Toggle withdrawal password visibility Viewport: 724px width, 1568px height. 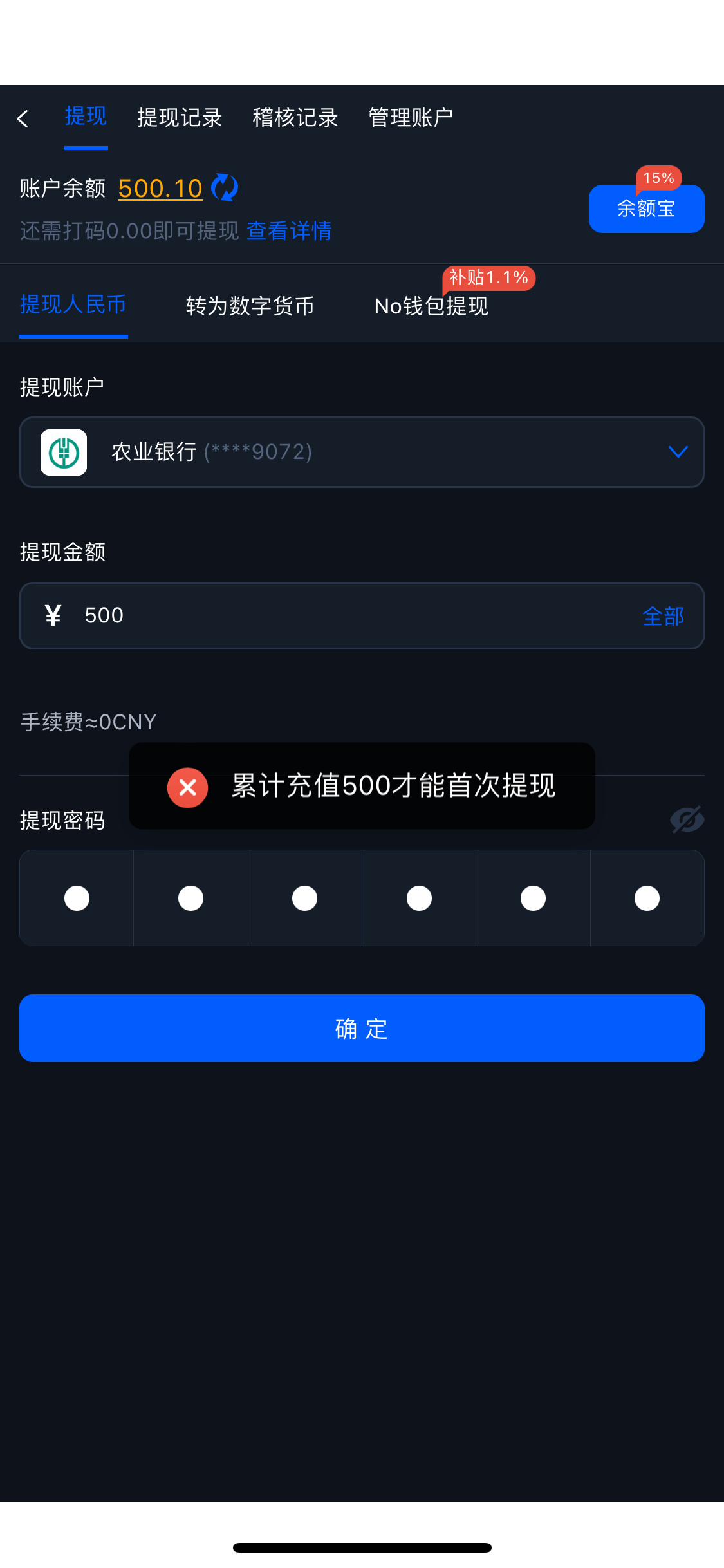coord(687,820)
